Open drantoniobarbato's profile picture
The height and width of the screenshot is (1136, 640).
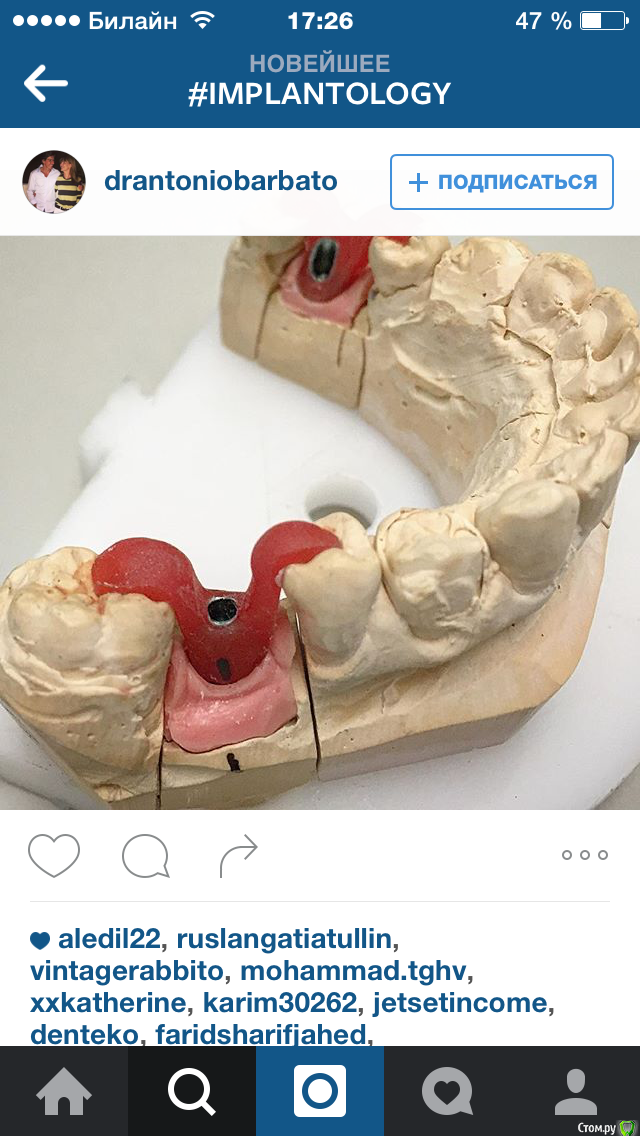click(x=54, y=182)
